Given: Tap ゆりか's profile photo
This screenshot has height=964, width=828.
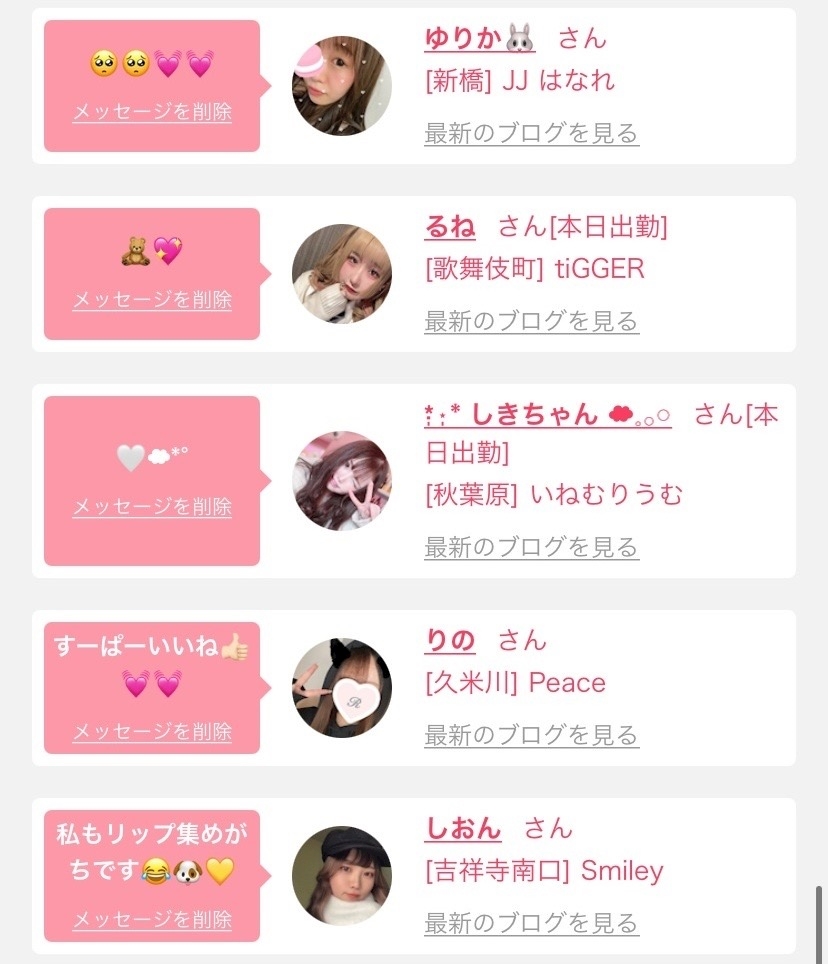Looking at the screenshot, I should tap(342, 86).
